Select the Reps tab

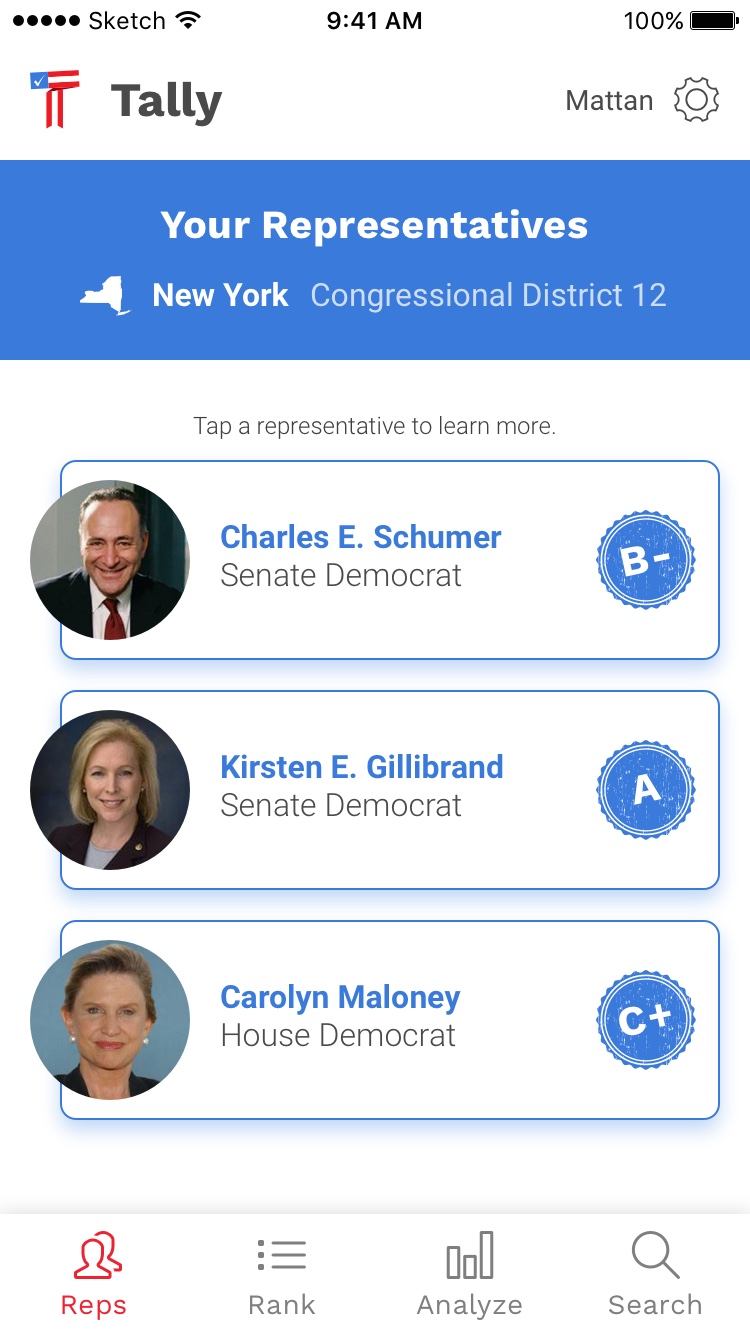click(x=94, y=1274)
